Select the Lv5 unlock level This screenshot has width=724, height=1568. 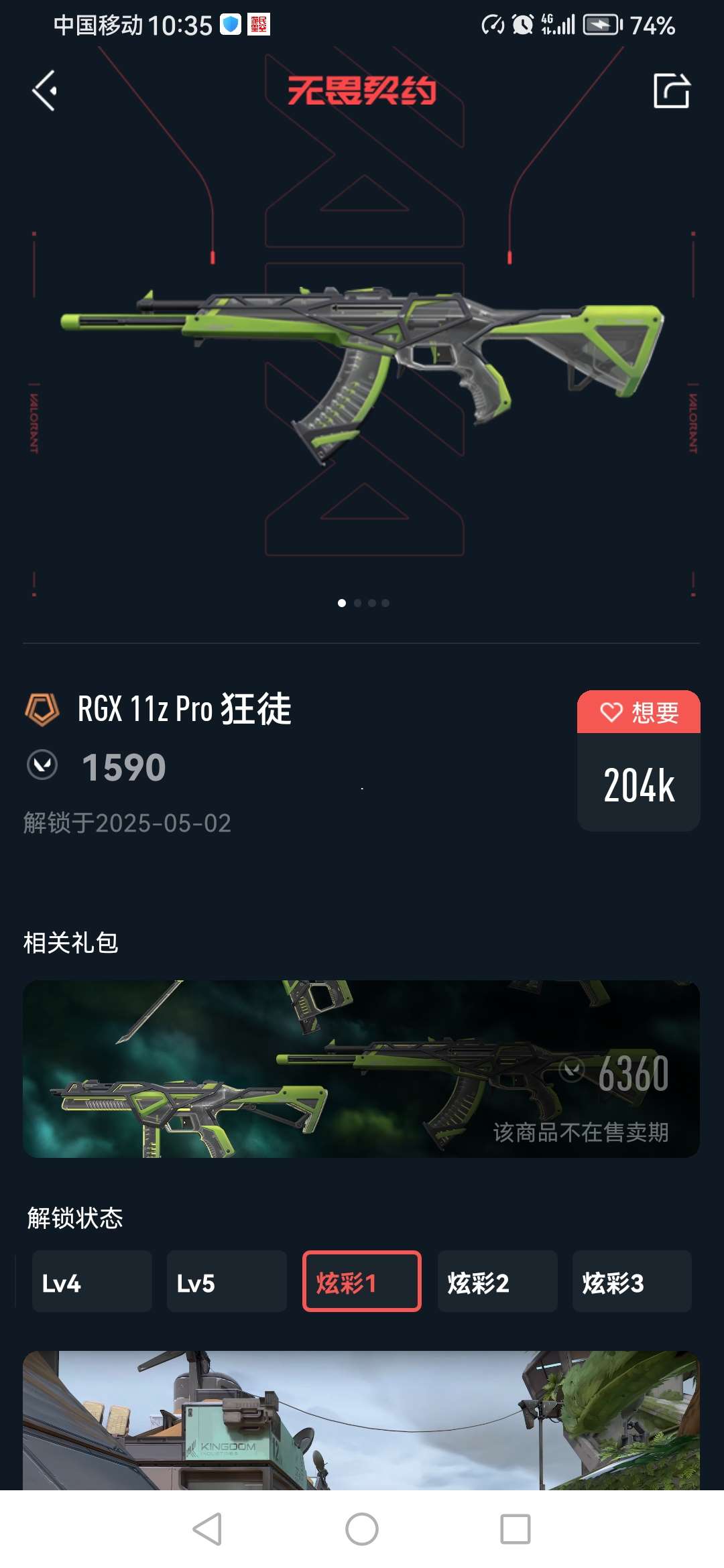(227, 1281)
